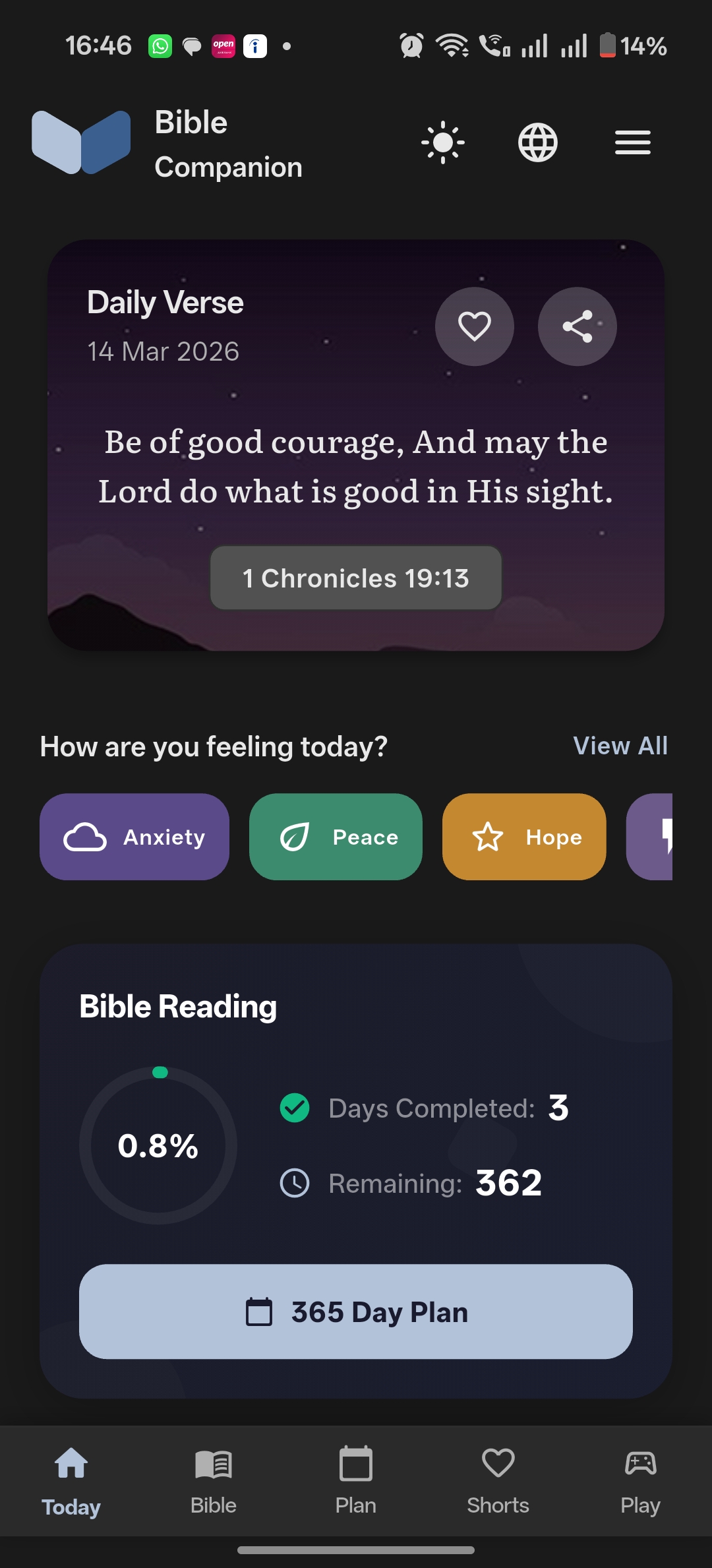Tap the green Days Completed check icon

(x=295, y=1108)
